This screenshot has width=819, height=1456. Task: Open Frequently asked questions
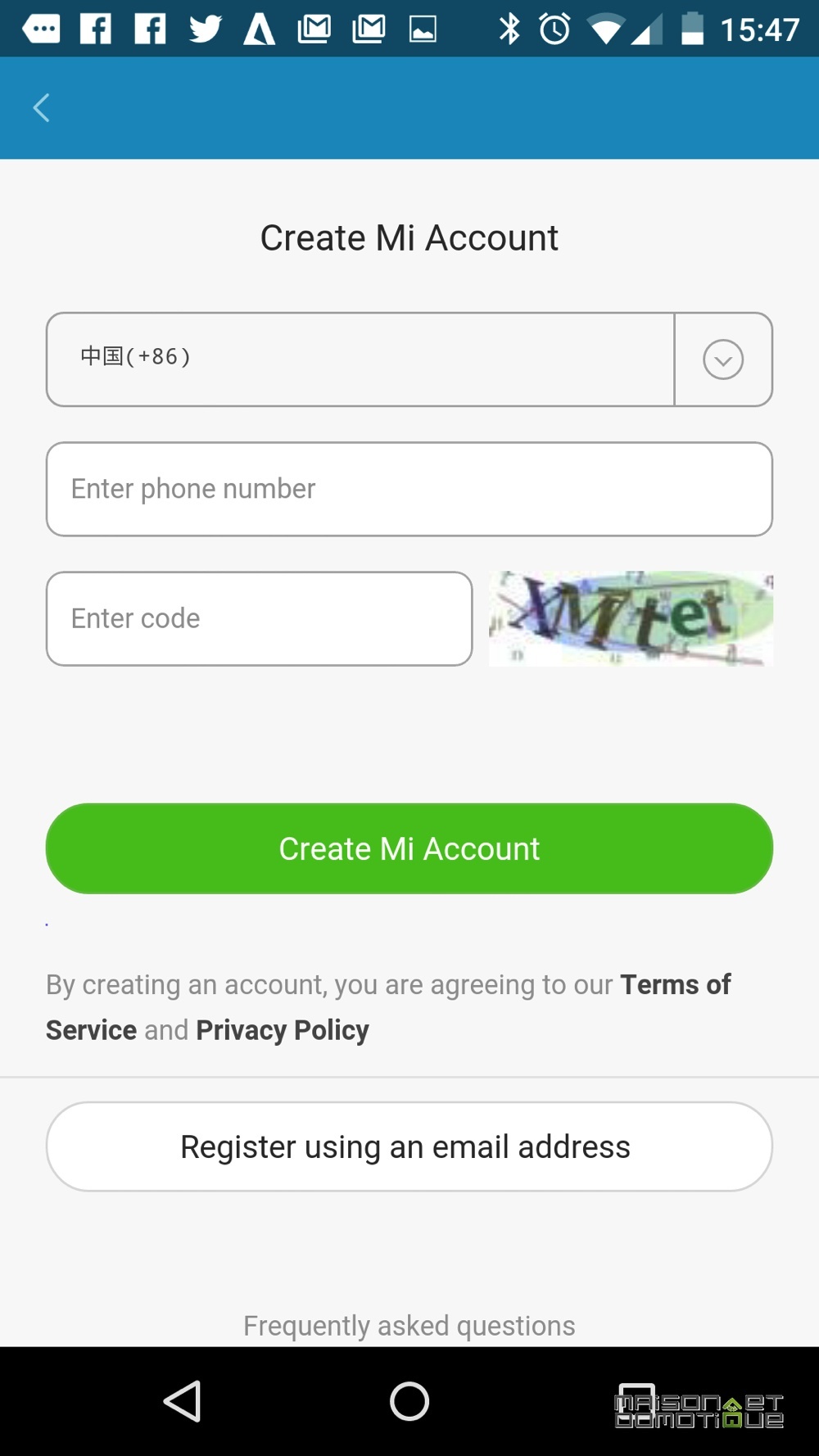(x=409, y=1325)
